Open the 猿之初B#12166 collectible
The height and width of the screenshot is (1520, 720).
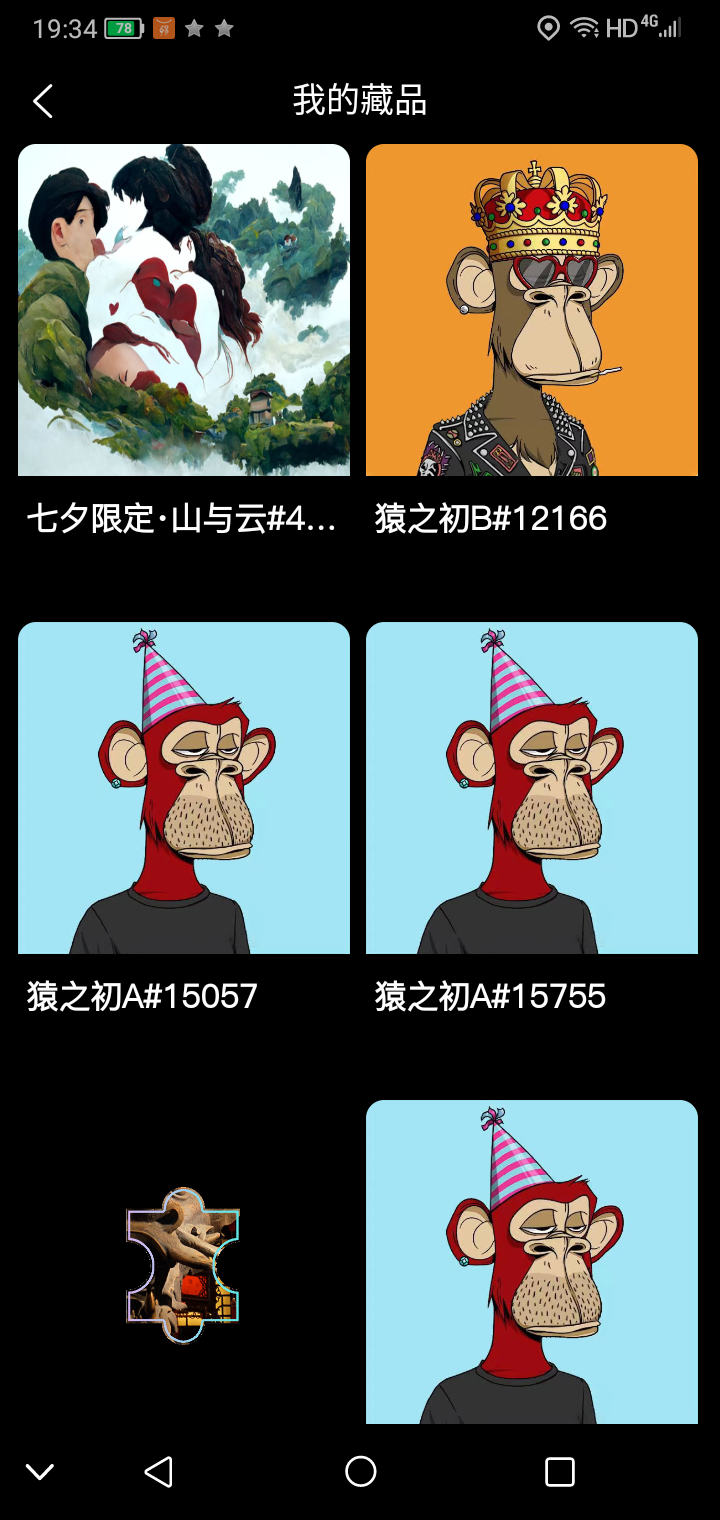(531, 310)
